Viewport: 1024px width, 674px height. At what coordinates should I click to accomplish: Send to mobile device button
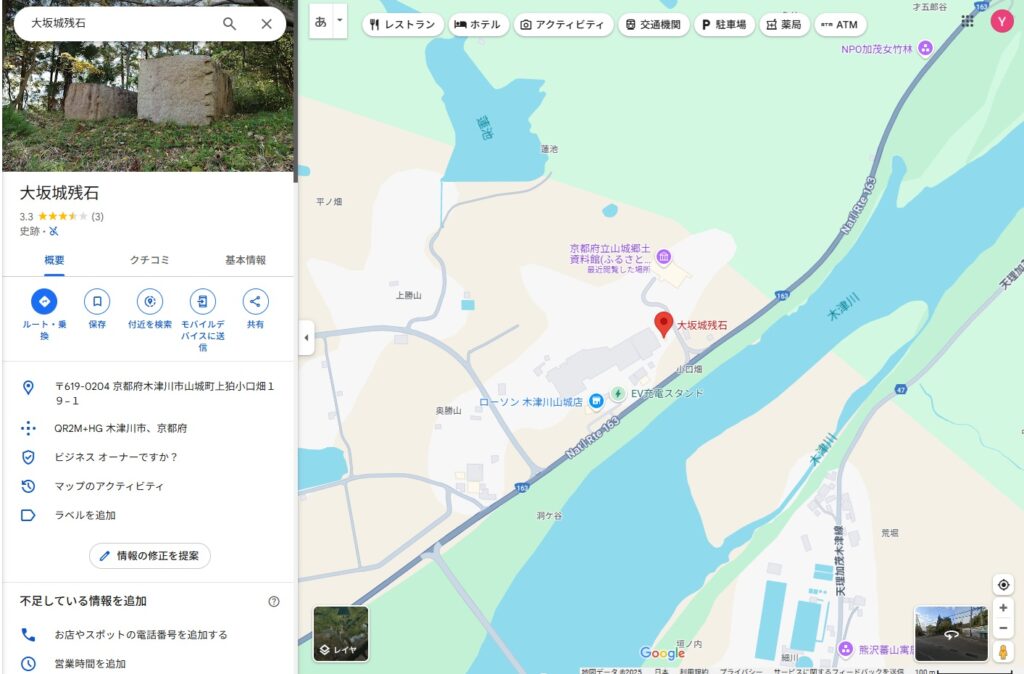(202, 301)
